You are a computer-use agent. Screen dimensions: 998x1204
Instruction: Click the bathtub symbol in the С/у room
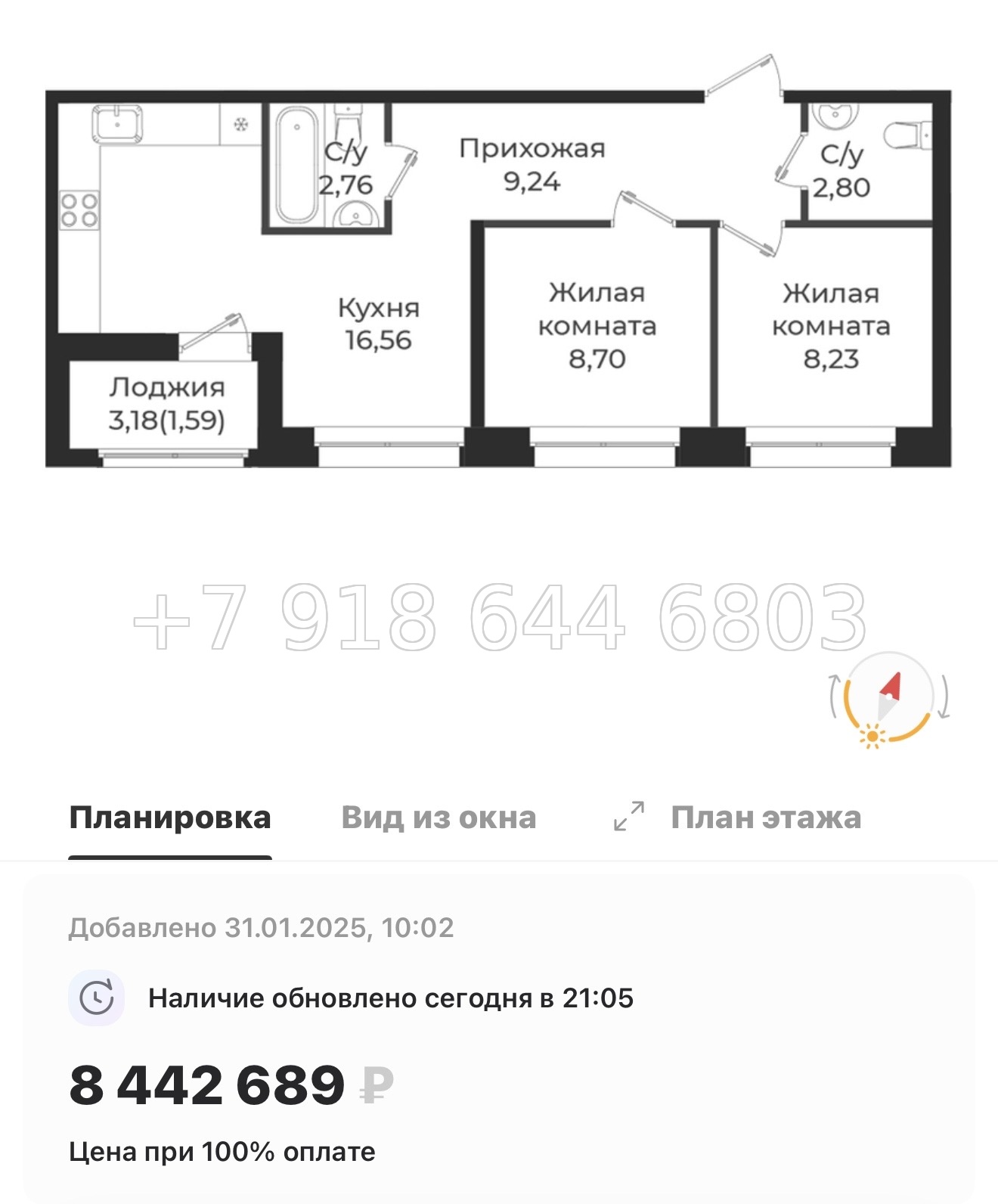tap(298, 163)
